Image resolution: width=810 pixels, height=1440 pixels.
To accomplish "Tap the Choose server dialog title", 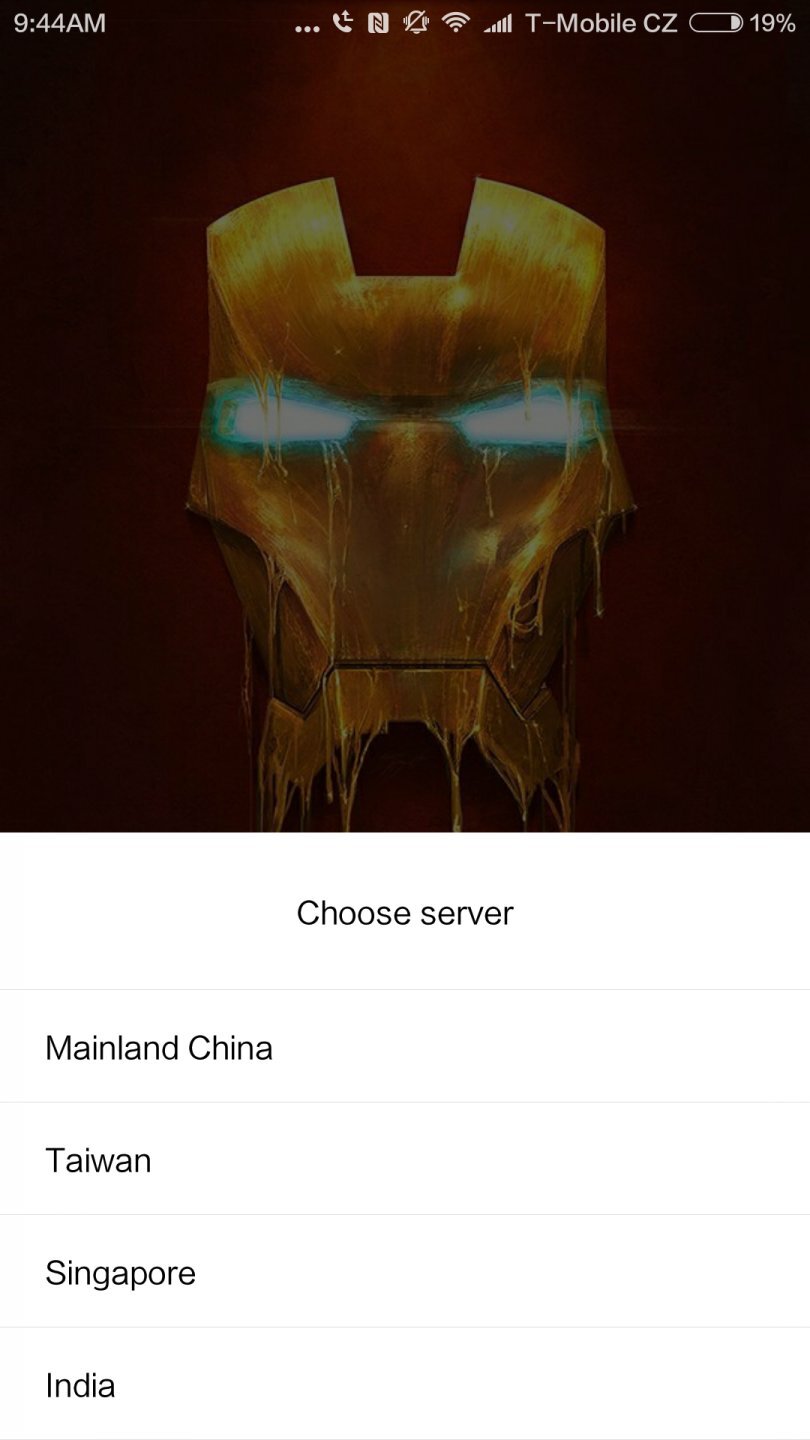I will coord(404,912).
